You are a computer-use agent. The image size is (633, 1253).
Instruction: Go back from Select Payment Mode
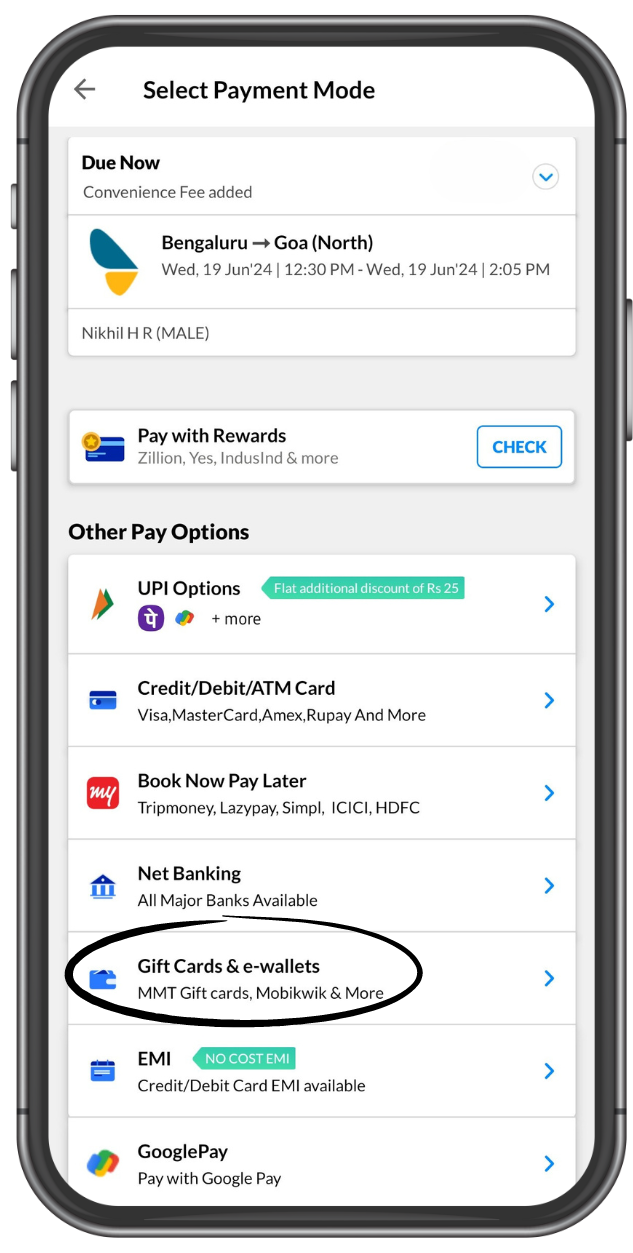(x=85, y=90)
